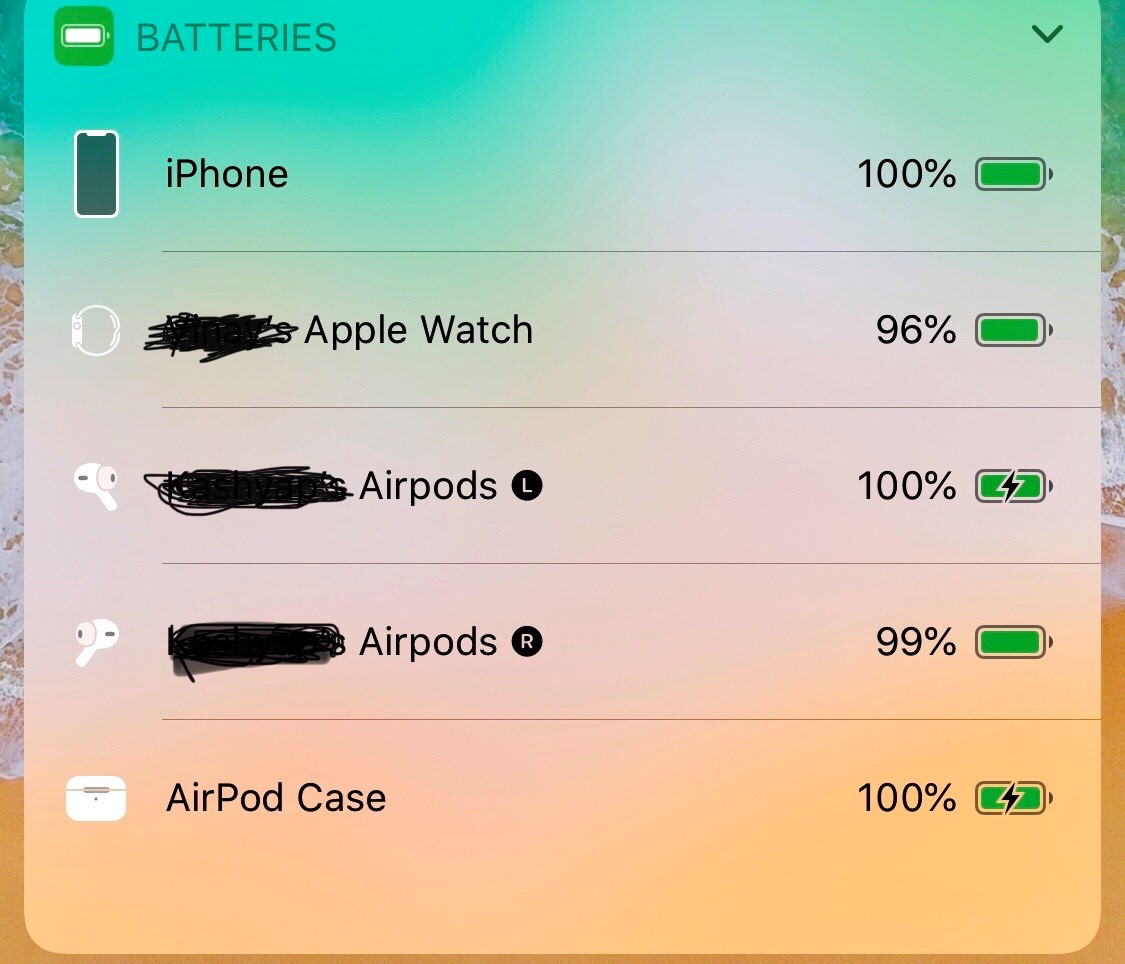1125x964 pixels.
Task: Collapse the Batteries widget with the chevron
Action: click(x=1046, y=35)
